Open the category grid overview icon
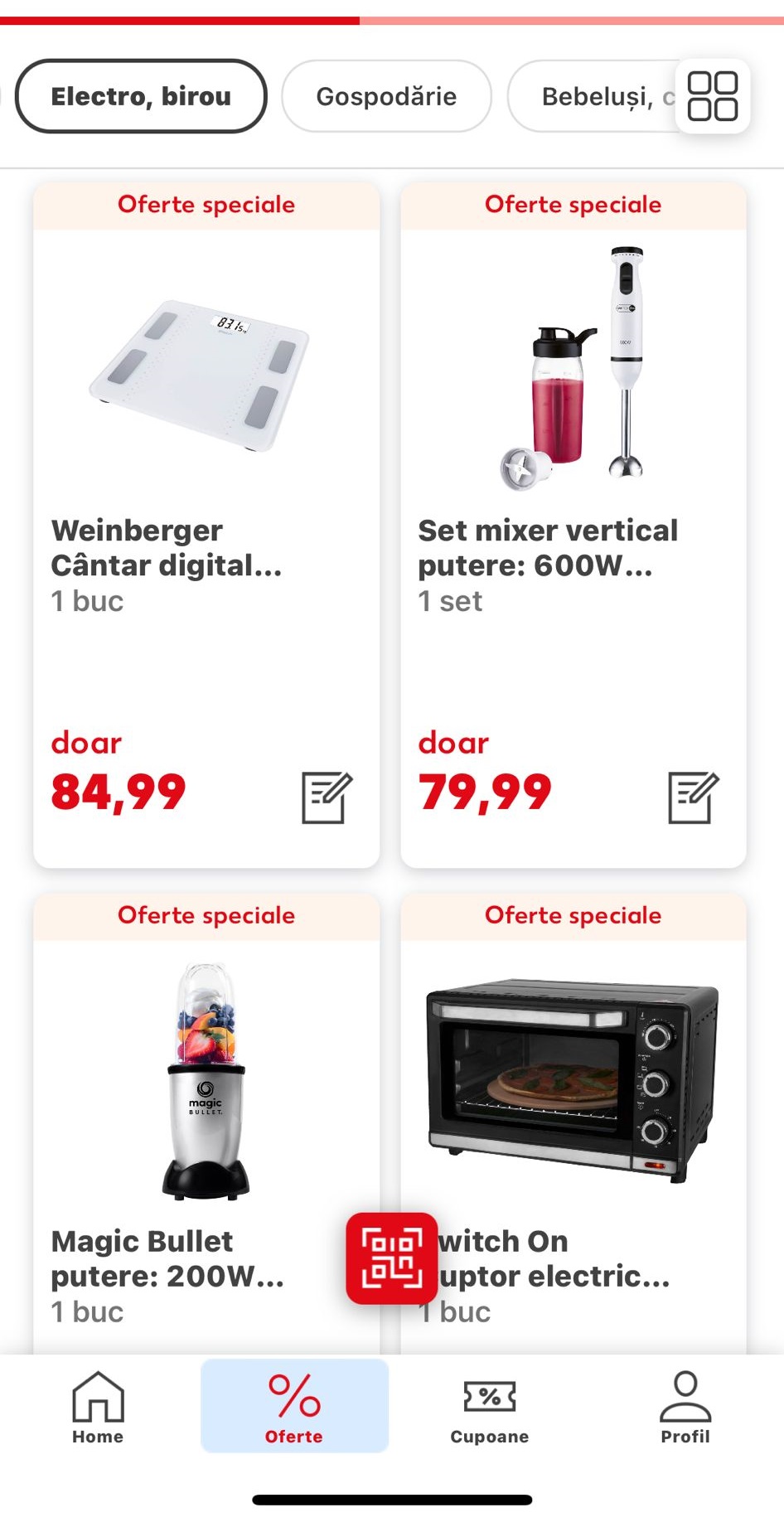The image size is (784, 1522). pos(713,96)
